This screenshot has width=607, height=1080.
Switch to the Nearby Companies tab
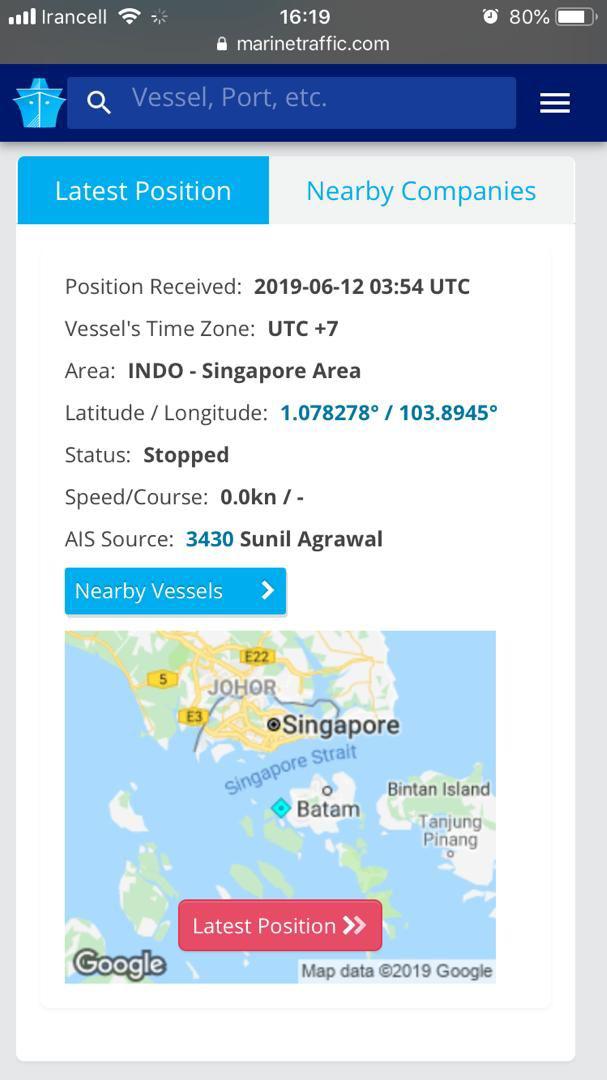[421, 191]
